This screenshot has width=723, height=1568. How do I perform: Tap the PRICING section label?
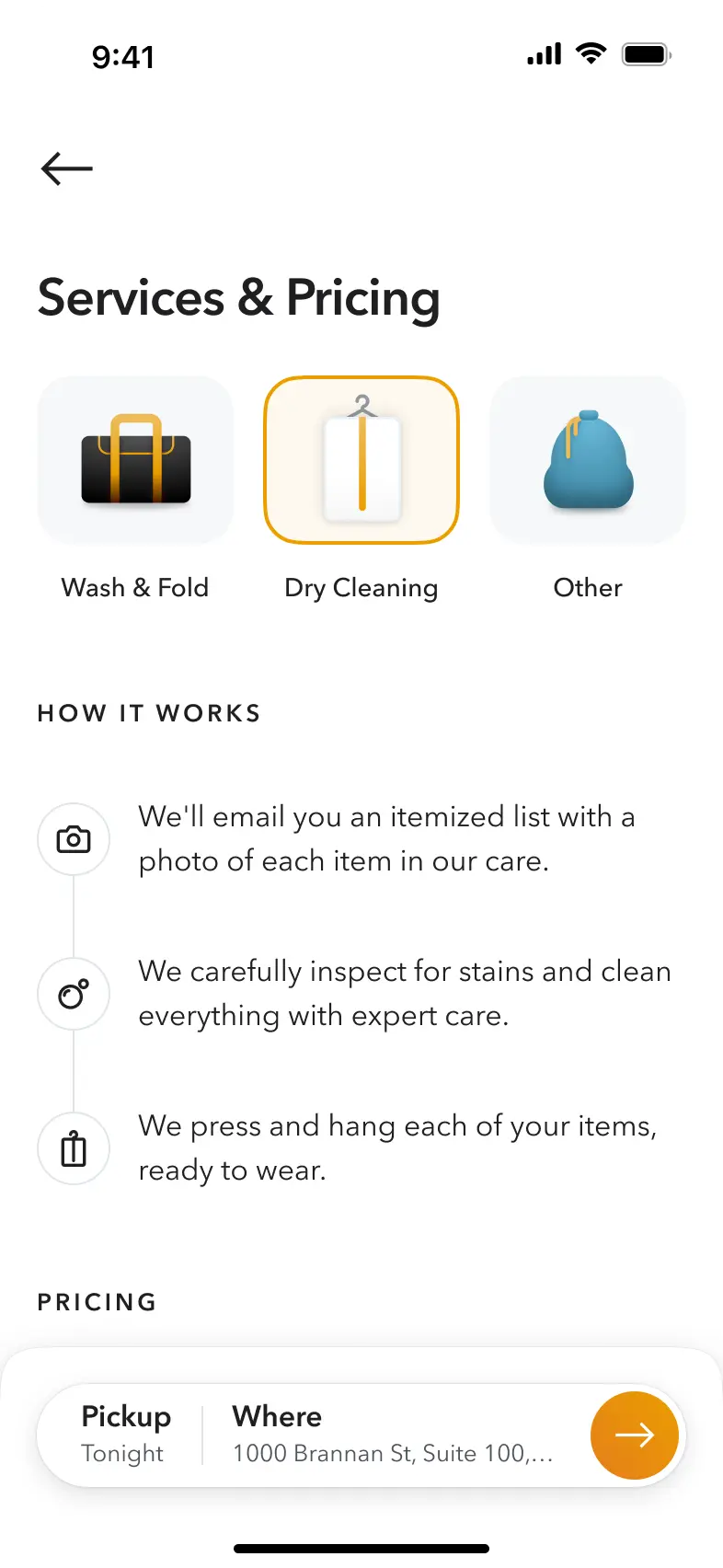click(x=97, y=1301)
